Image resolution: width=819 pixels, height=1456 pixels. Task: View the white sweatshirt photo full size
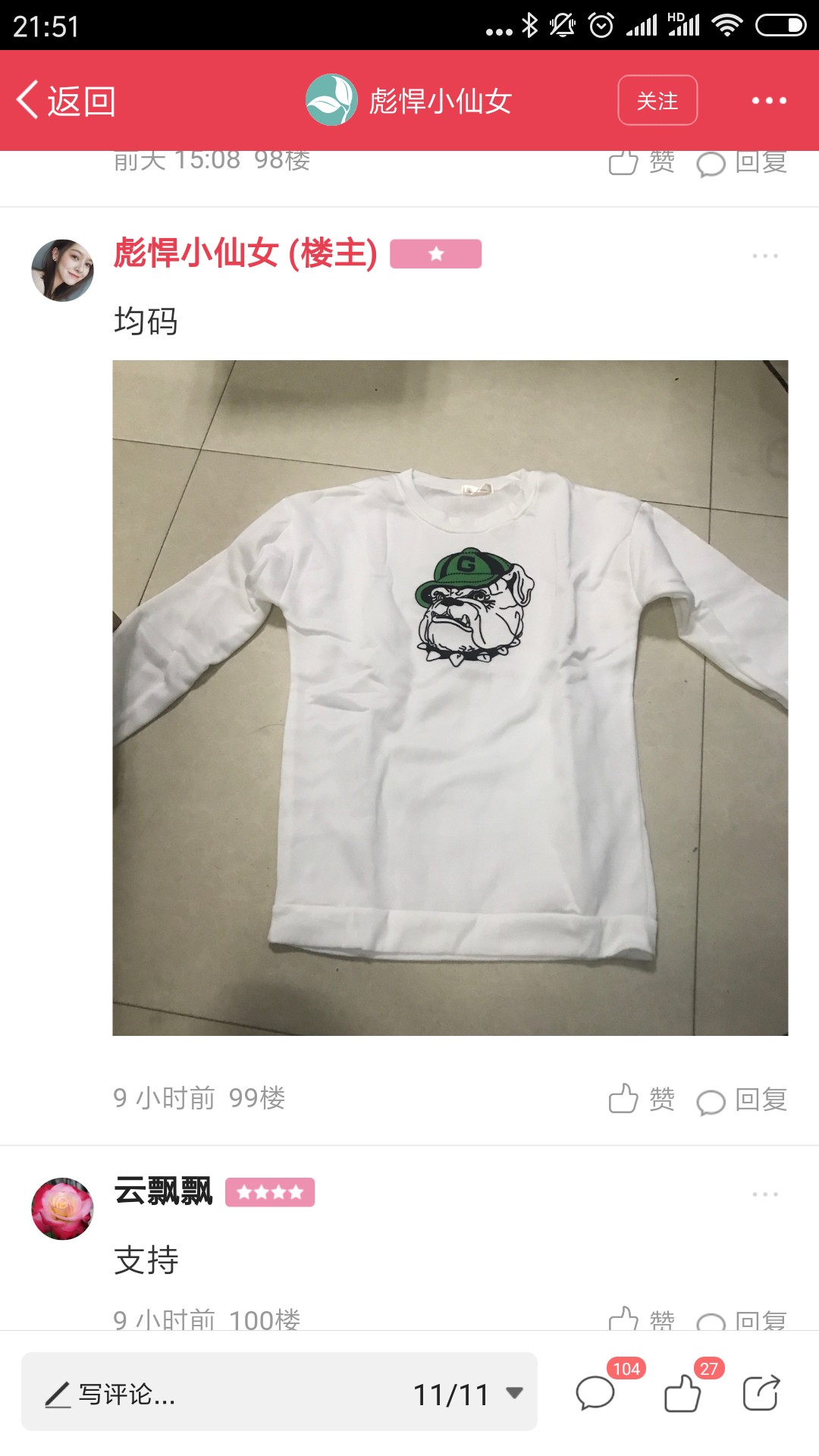coord(450,698)
